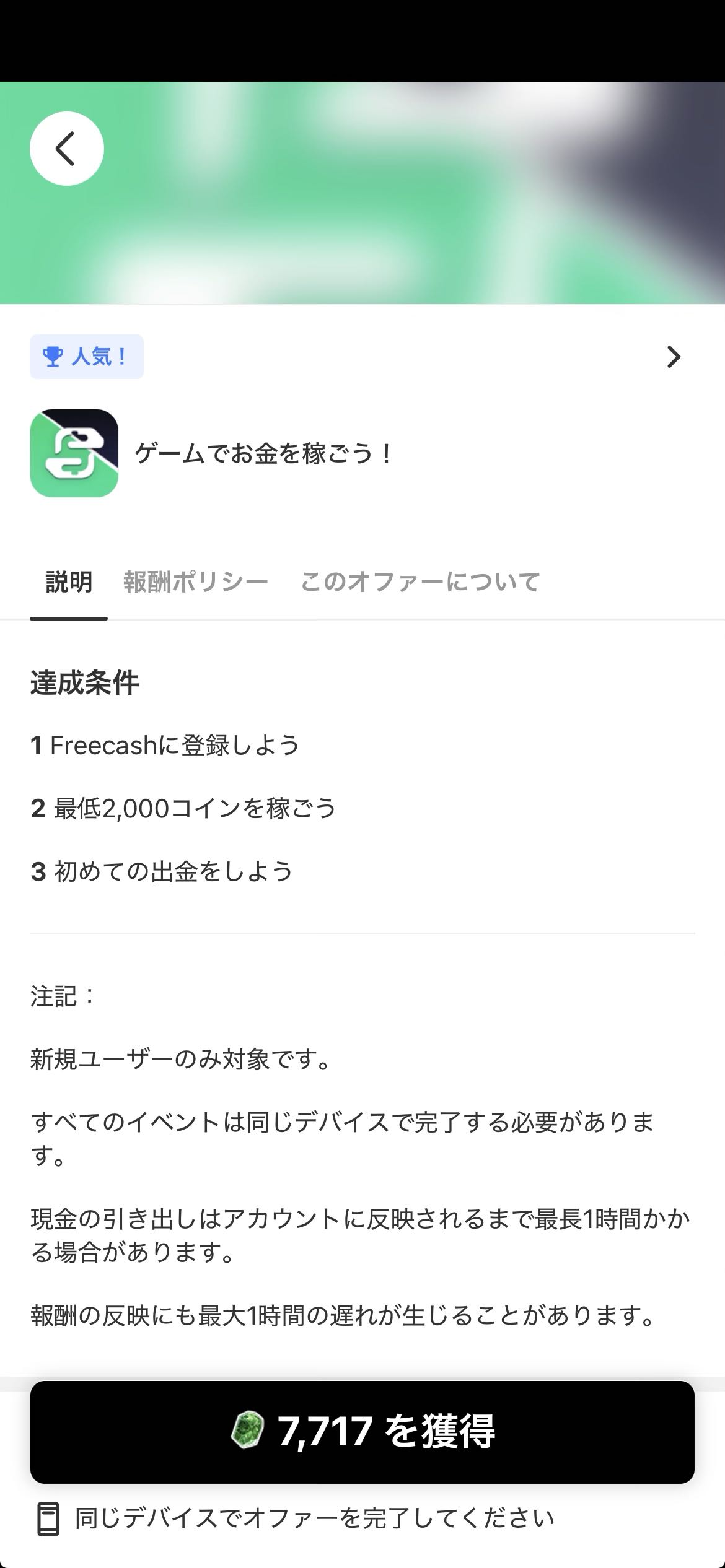Open the このオファーについて tab
Screen dimensions: 725x1568
click(420, 582)
